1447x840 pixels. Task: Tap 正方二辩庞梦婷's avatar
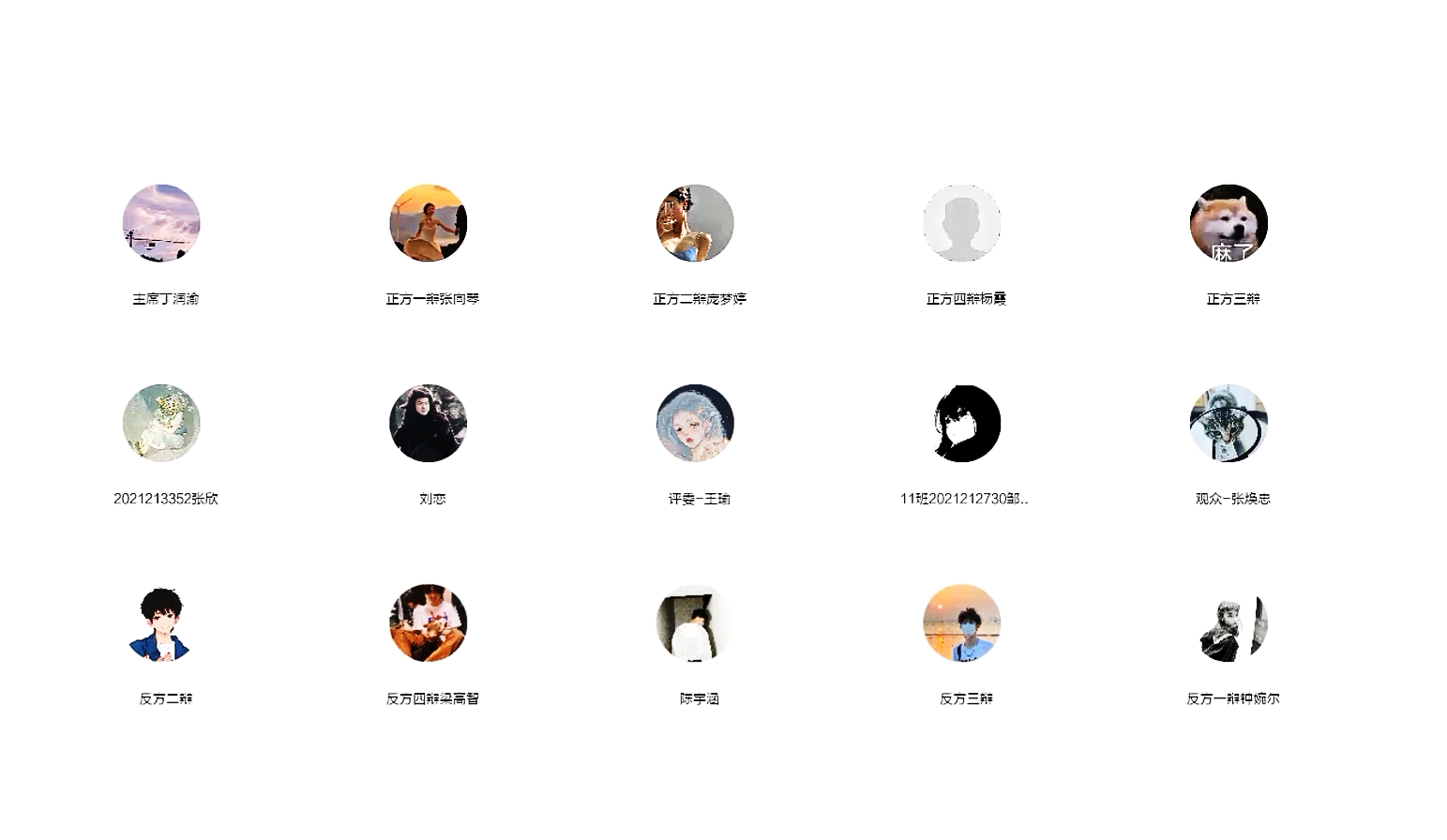695,223
